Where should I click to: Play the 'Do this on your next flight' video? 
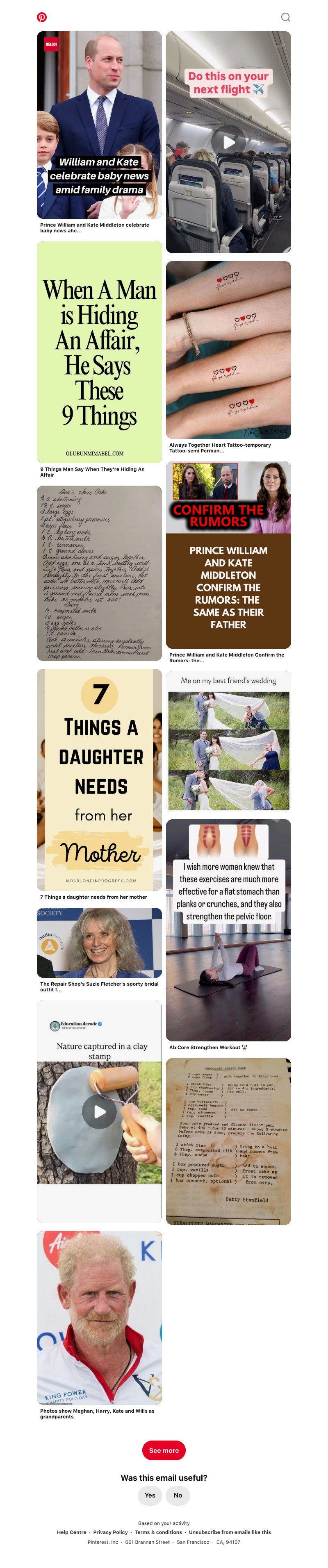tap(228, 142)
